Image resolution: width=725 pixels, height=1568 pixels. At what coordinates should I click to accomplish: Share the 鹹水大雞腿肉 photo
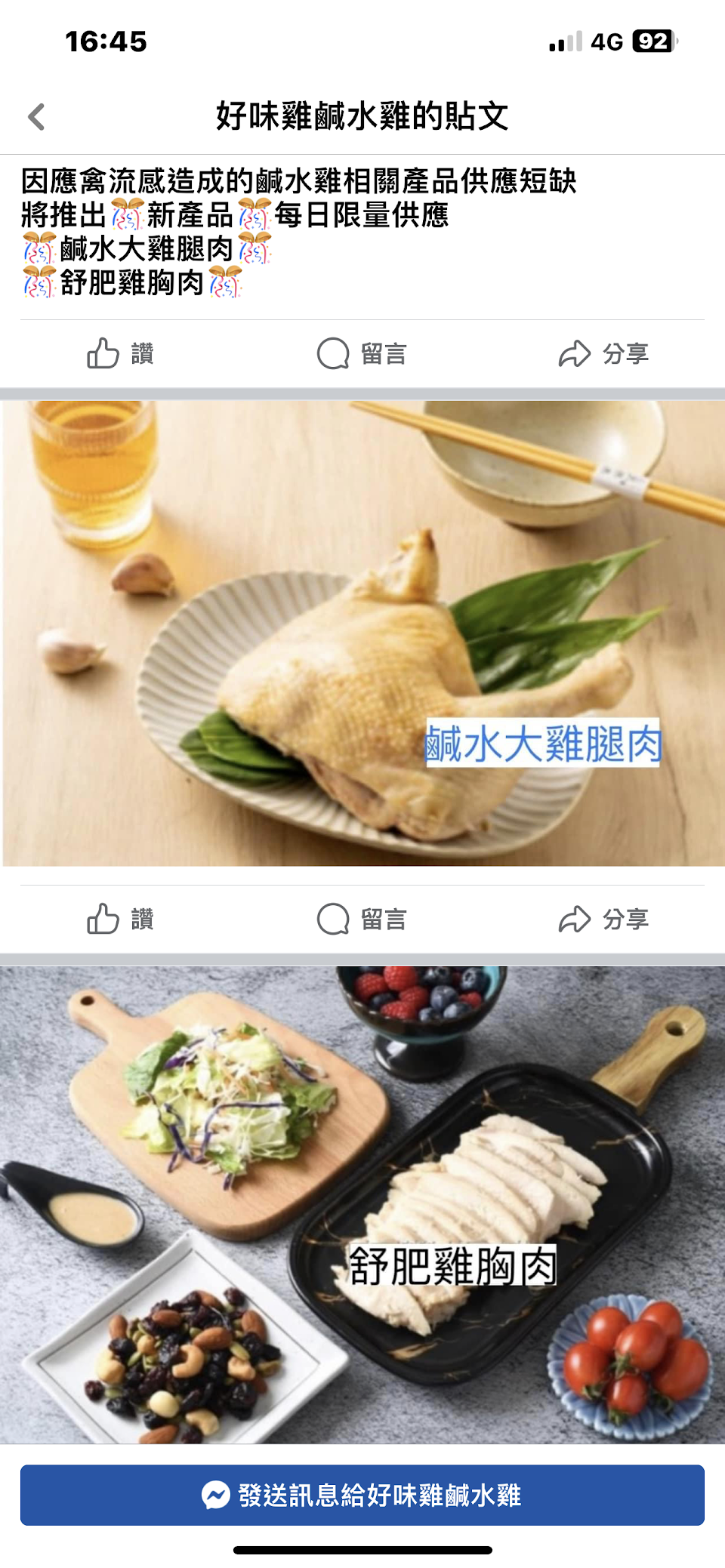(x=604, y=919)
